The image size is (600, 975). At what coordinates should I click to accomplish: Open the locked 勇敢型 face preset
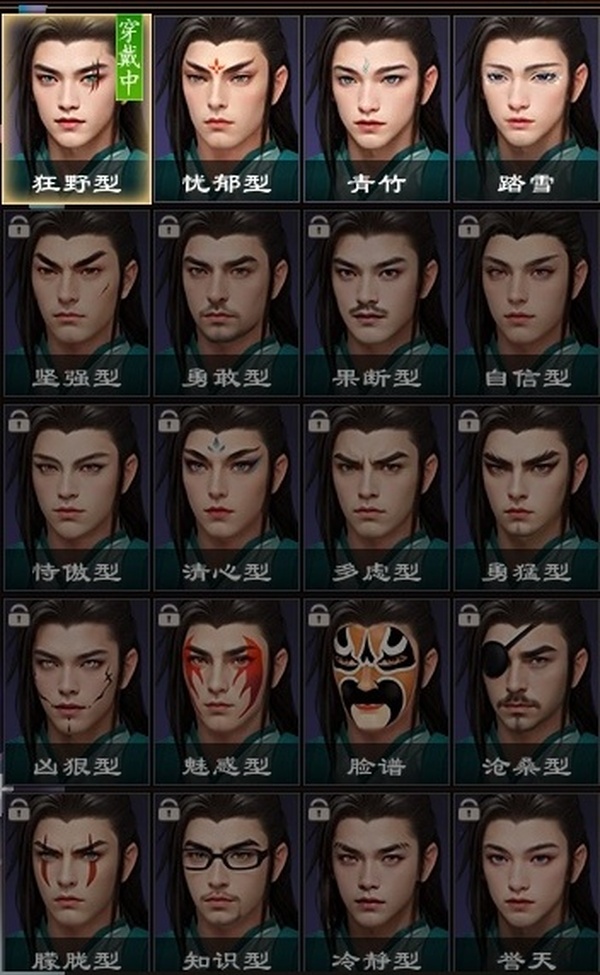pyautogui.click(x=227, y=302)
